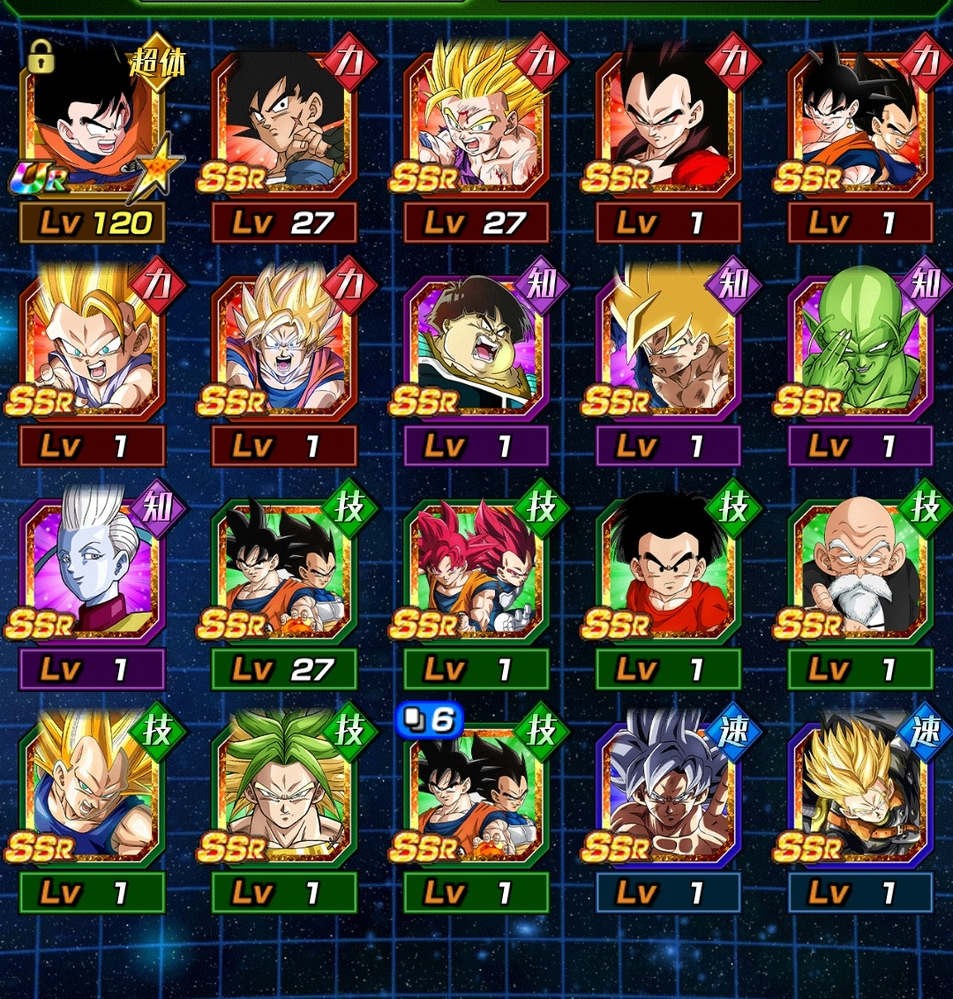Select the Lv 27 Super Saiyan Gohan card
The image size is (953, 999).
[476, 125]
